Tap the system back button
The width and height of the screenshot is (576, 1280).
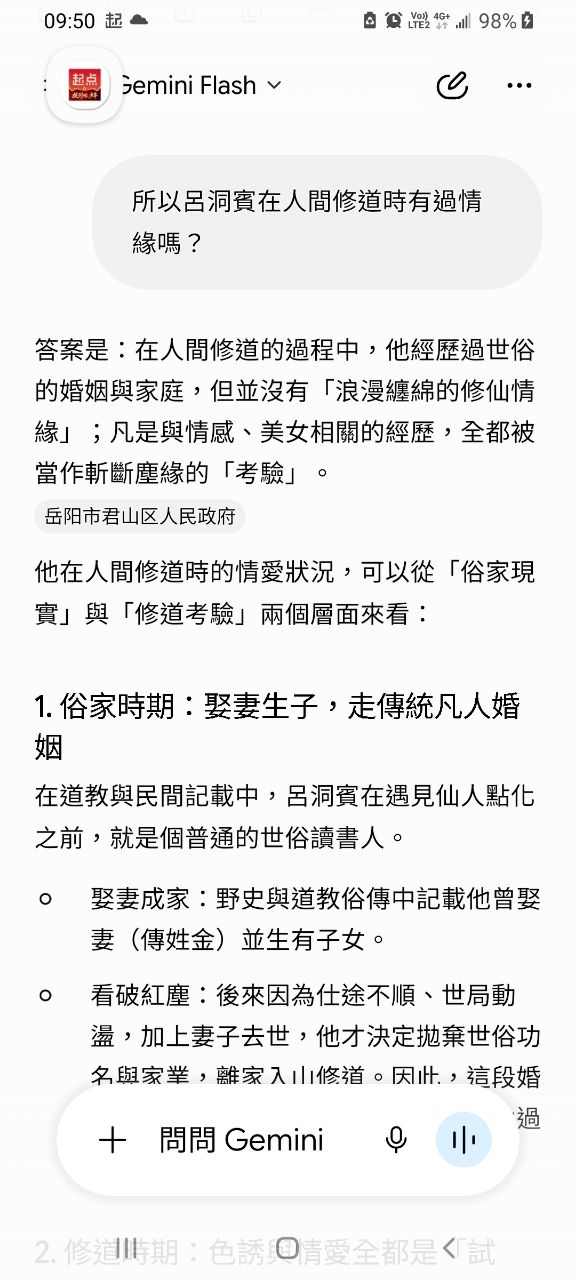pos(449,1247)
